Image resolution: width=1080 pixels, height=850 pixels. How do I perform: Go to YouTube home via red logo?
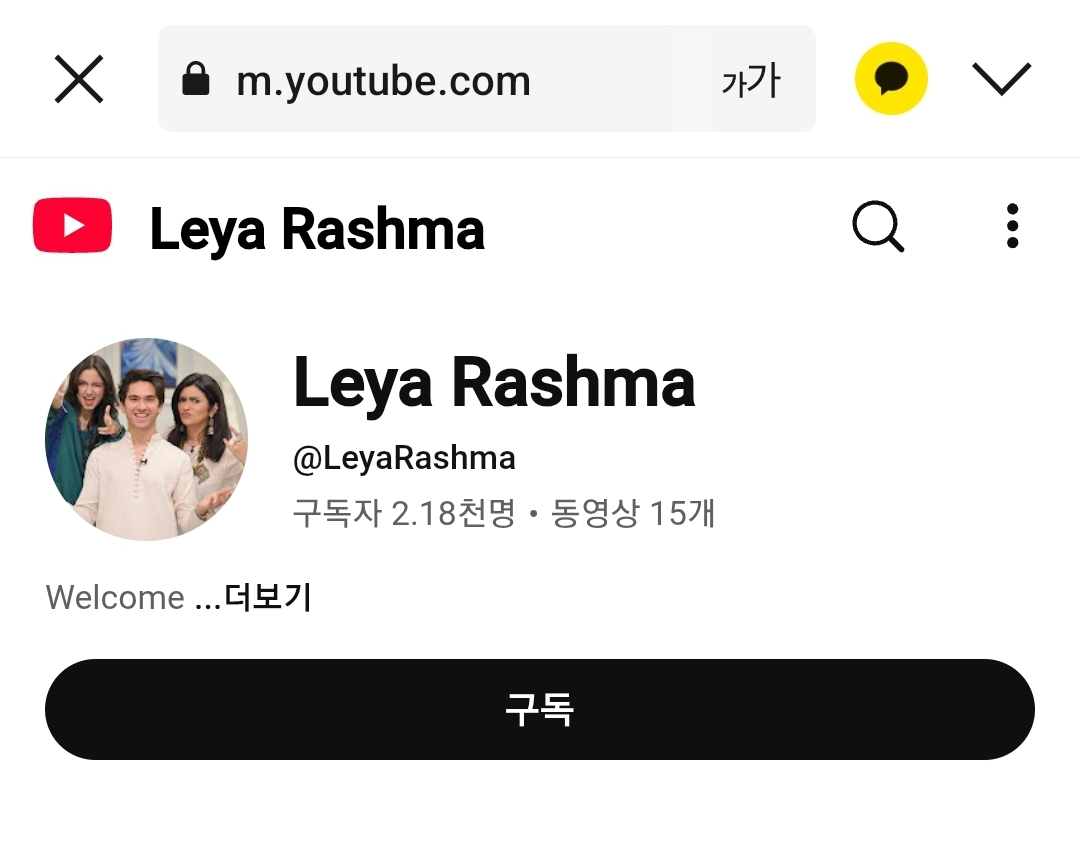pos(72,226)
